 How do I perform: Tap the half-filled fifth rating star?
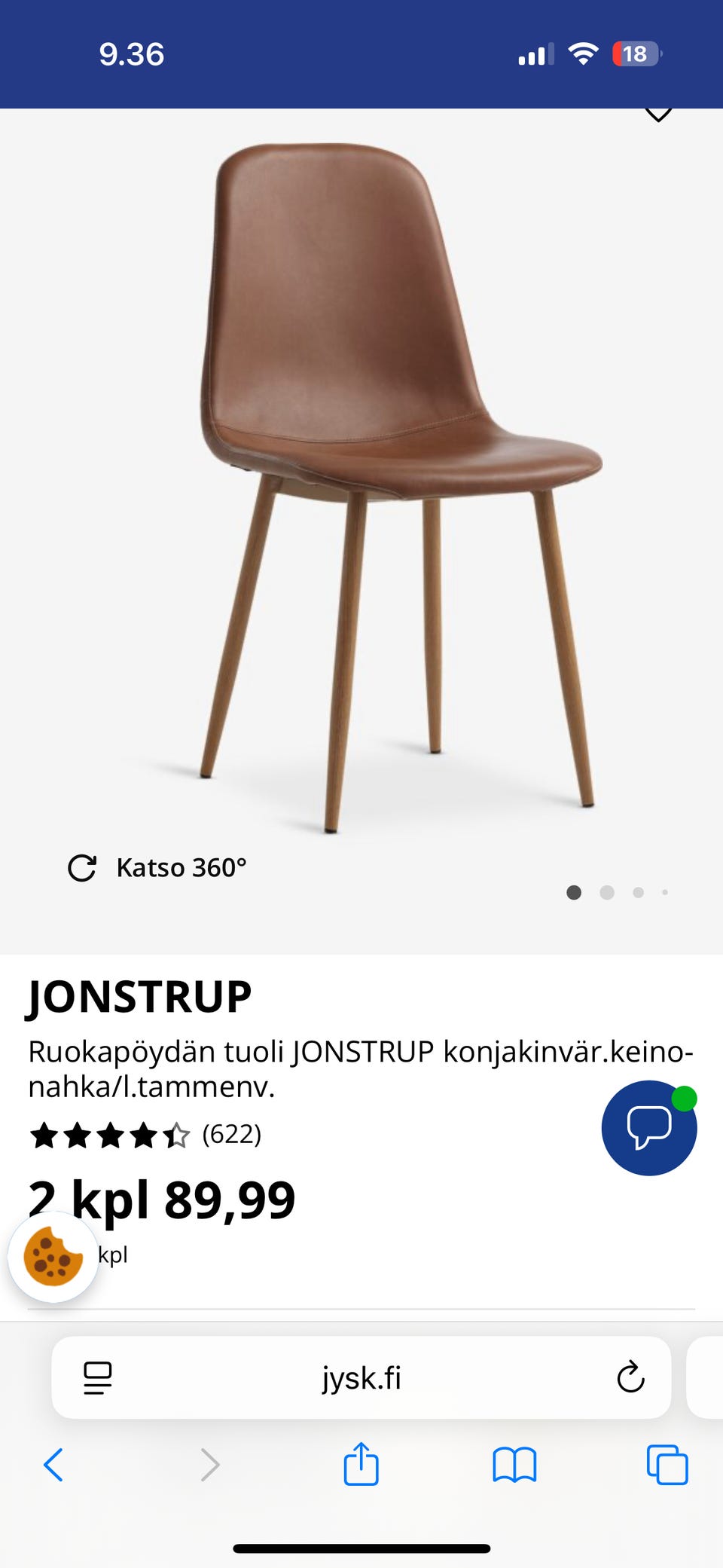(177, 1135)
